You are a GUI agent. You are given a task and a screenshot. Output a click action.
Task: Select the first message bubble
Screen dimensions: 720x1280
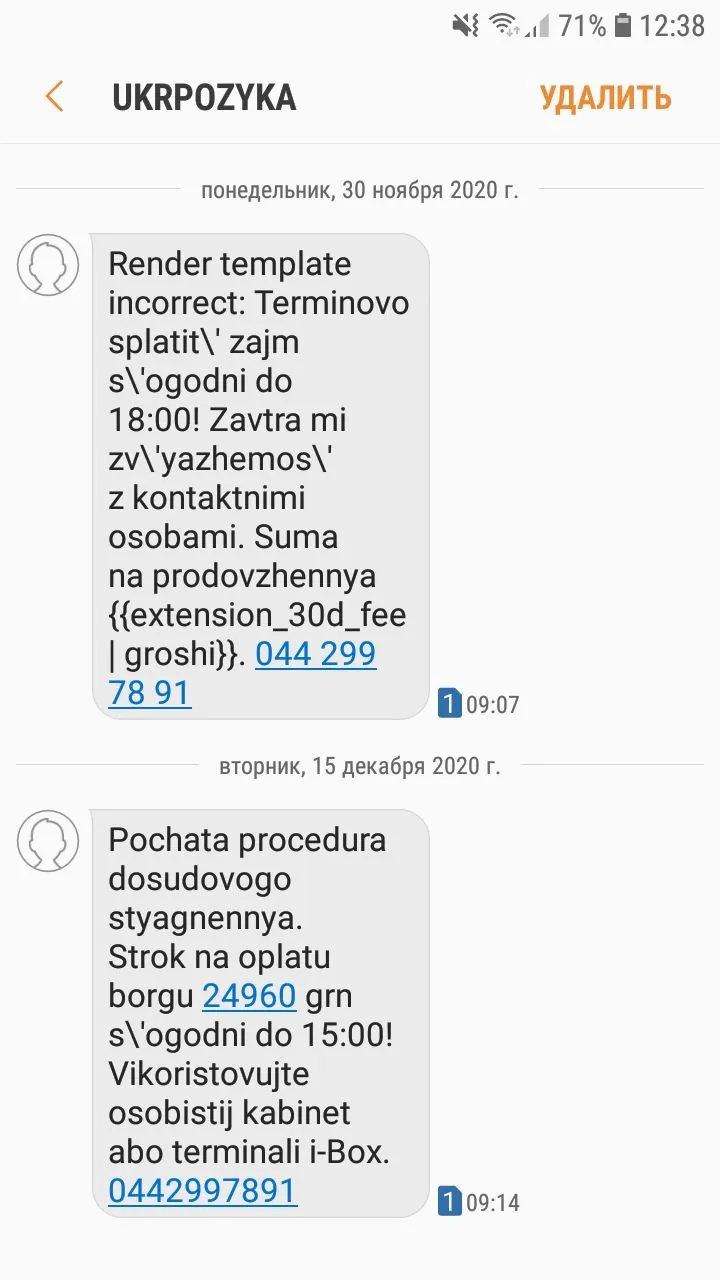[260, 475]
